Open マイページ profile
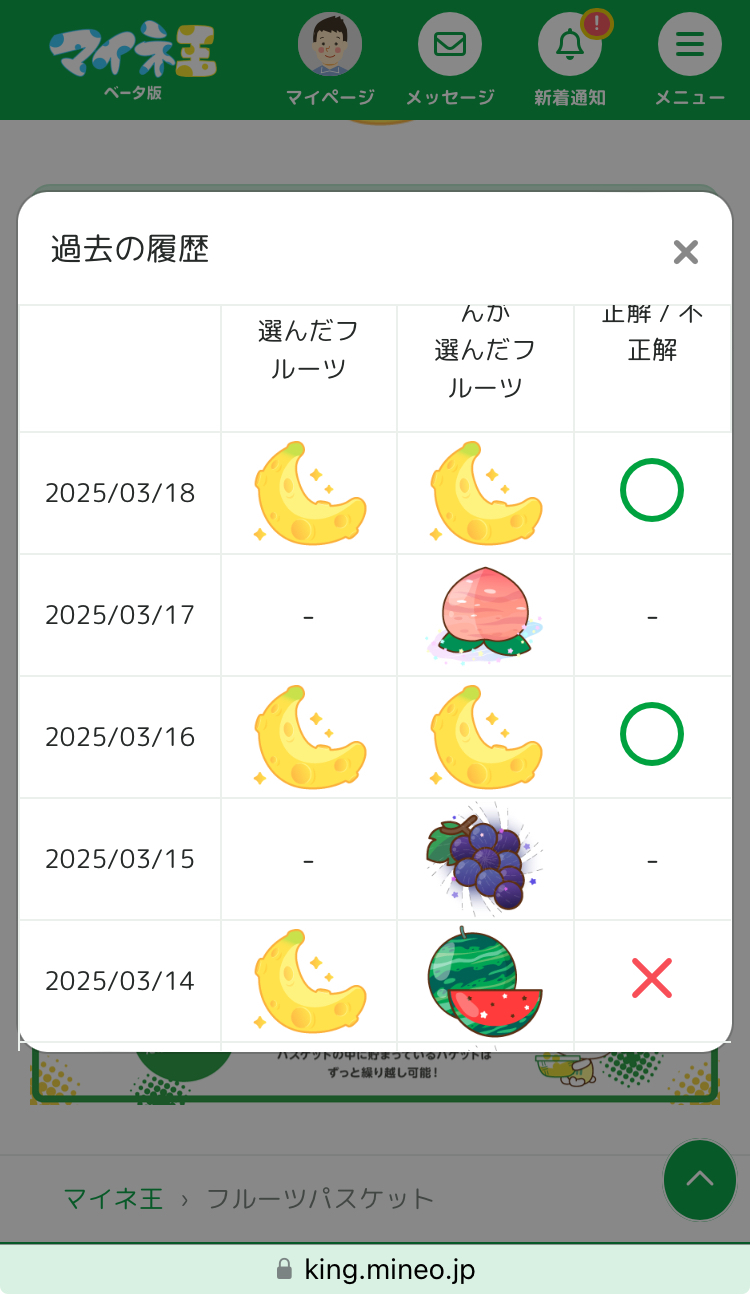Screen dimensions: 750x1294 330,46
